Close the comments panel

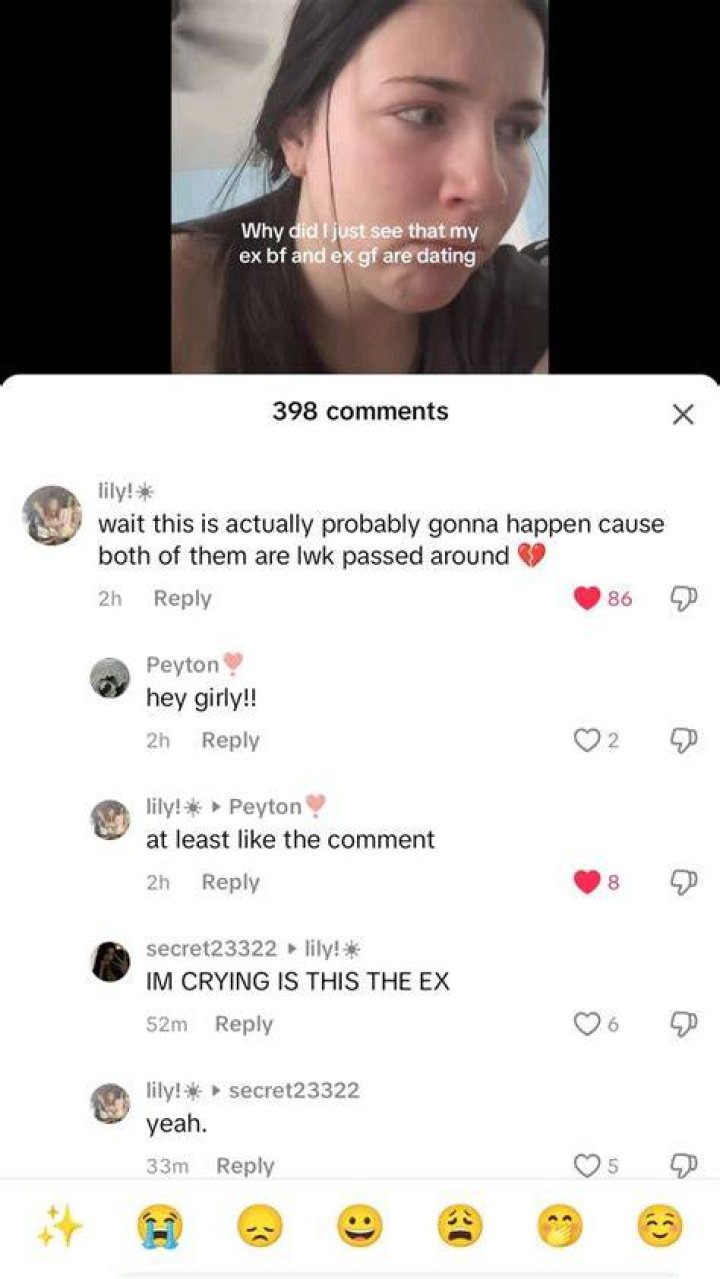pos(682,414)
